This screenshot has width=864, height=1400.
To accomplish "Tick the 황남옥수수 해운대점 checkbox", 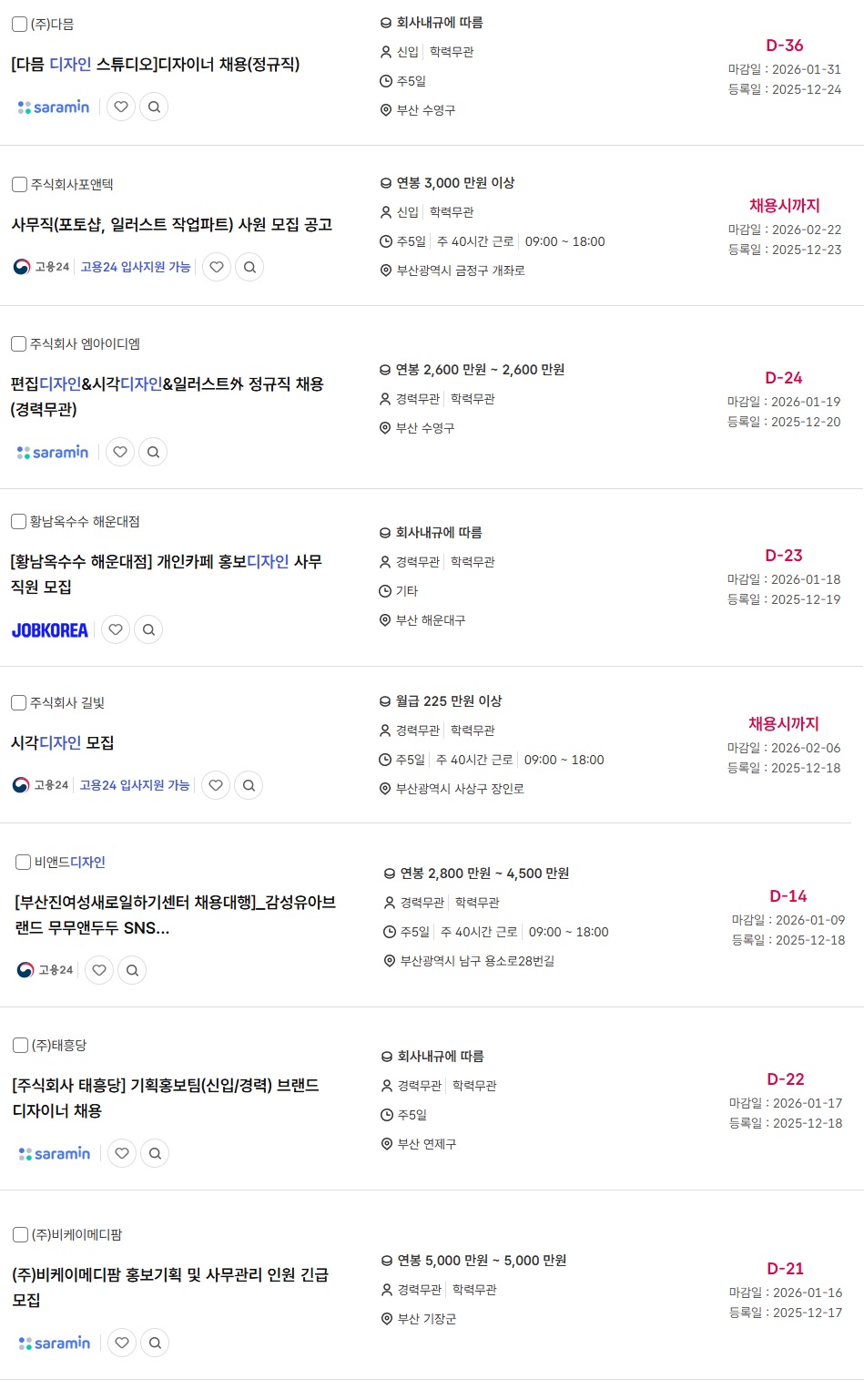I will pyautogui.click(x=18, y=522).
